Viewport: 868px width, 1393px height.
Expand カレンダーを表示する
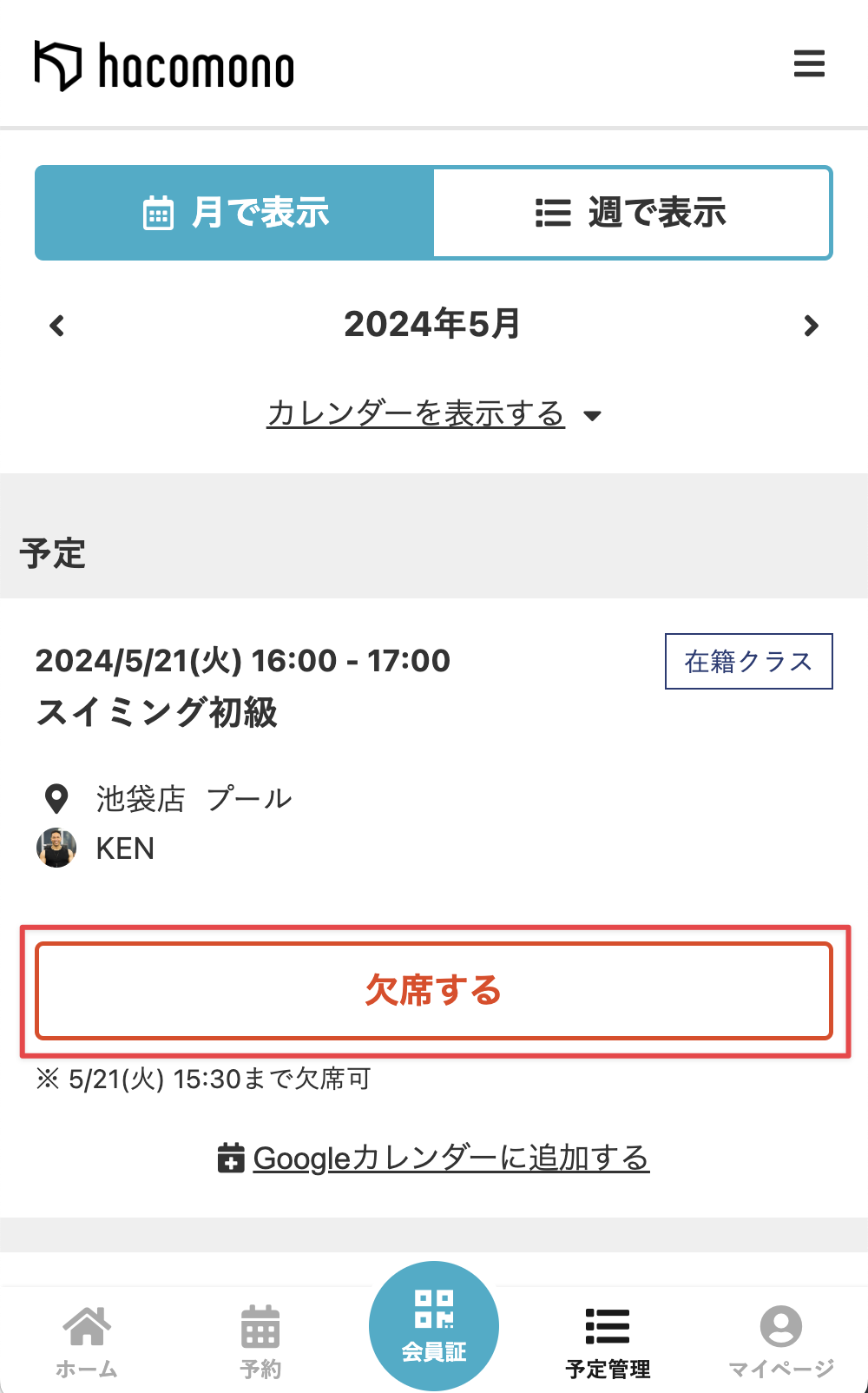433,414
